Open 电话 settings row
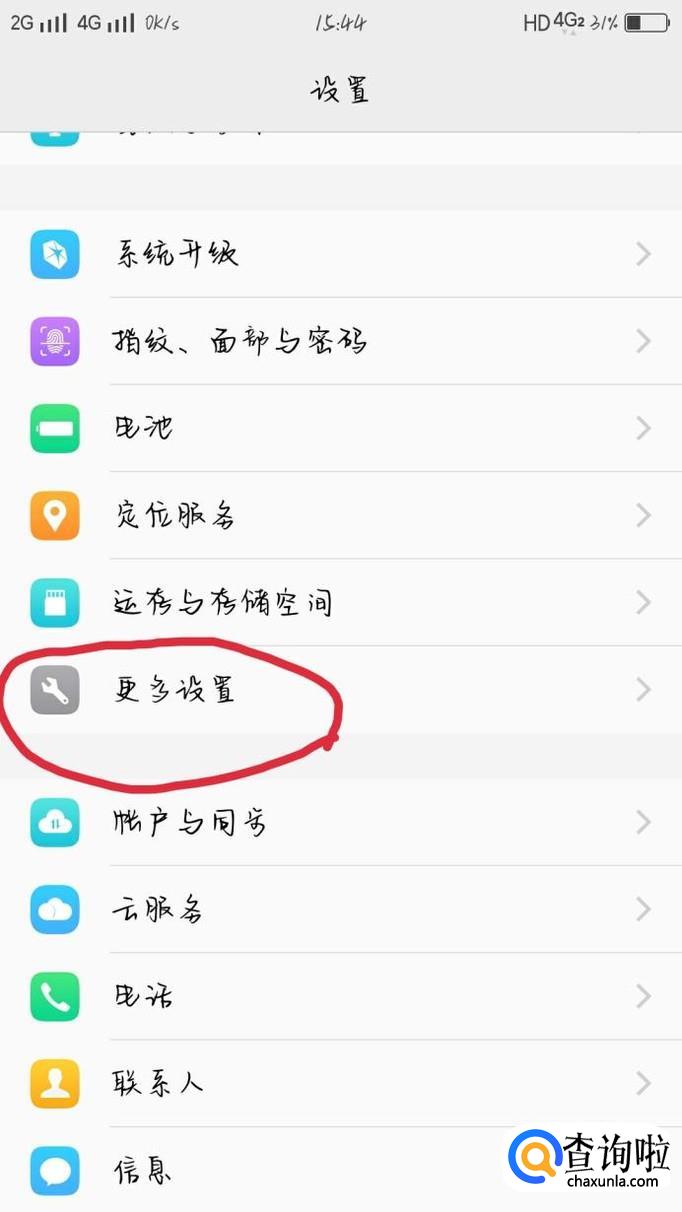The width and height of the screenshot is (682, 1212). [x=340, y=996]
